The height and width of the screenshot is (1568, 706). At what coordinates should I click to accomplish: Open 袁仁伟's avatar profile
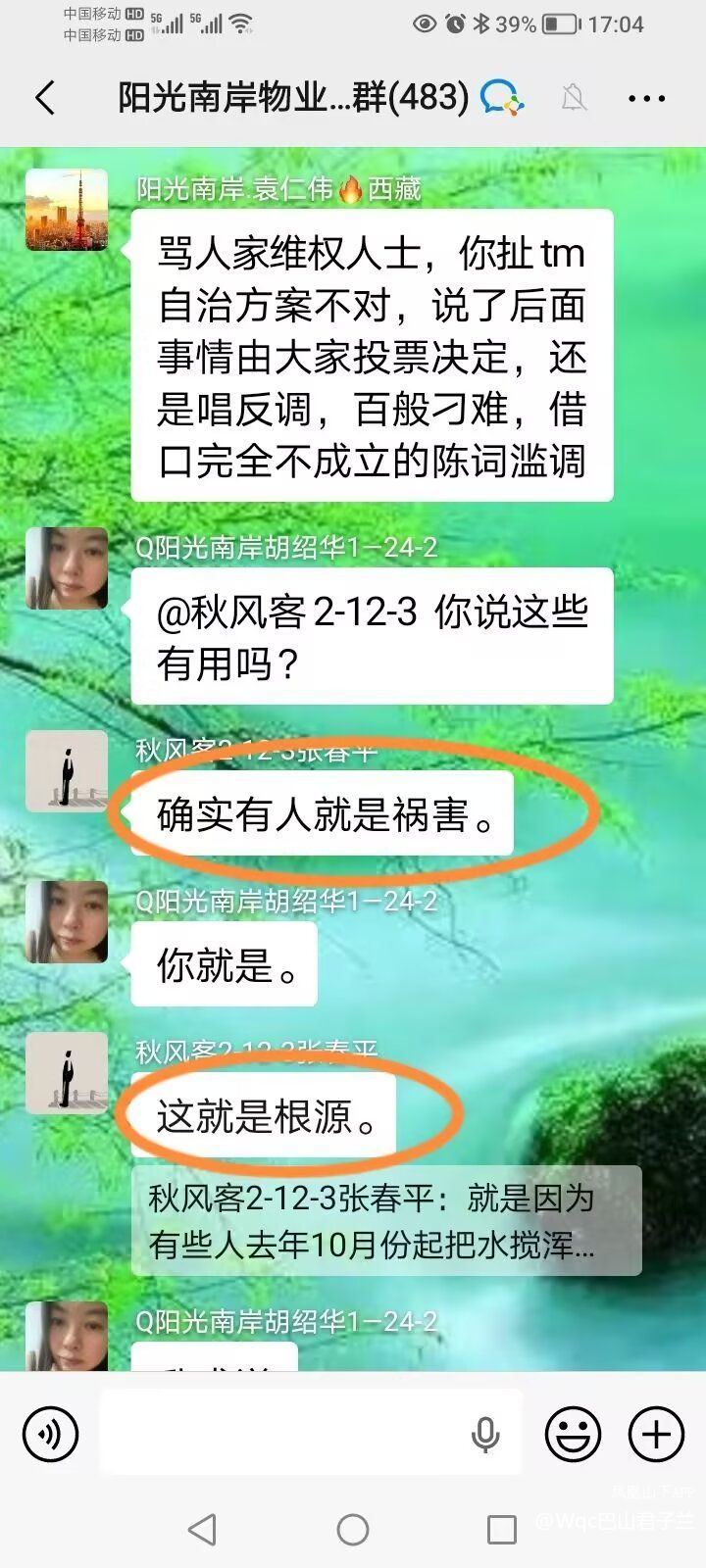tap(67, 210)
